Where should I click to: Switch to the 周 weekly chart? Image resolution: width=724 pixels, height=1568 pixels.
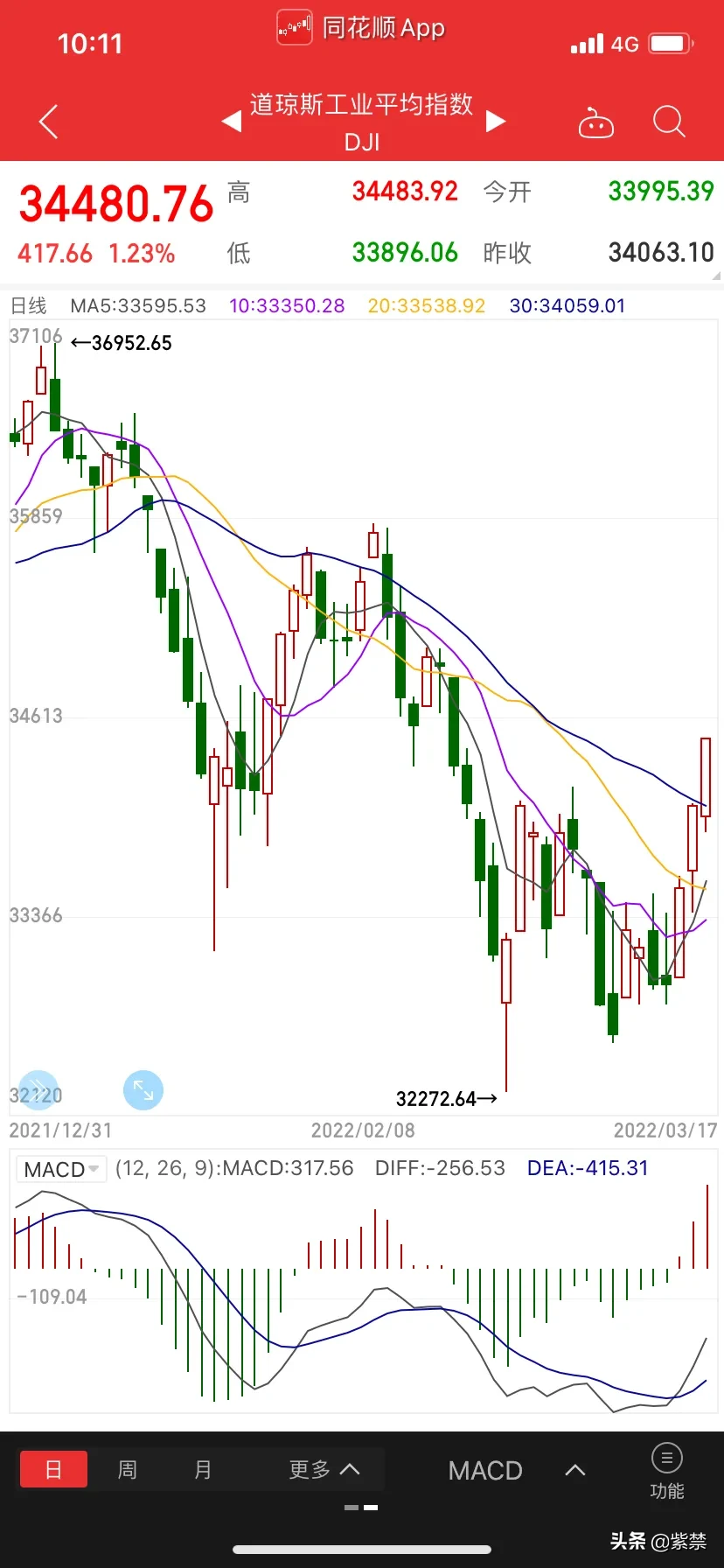click(x=128, y=1469)
